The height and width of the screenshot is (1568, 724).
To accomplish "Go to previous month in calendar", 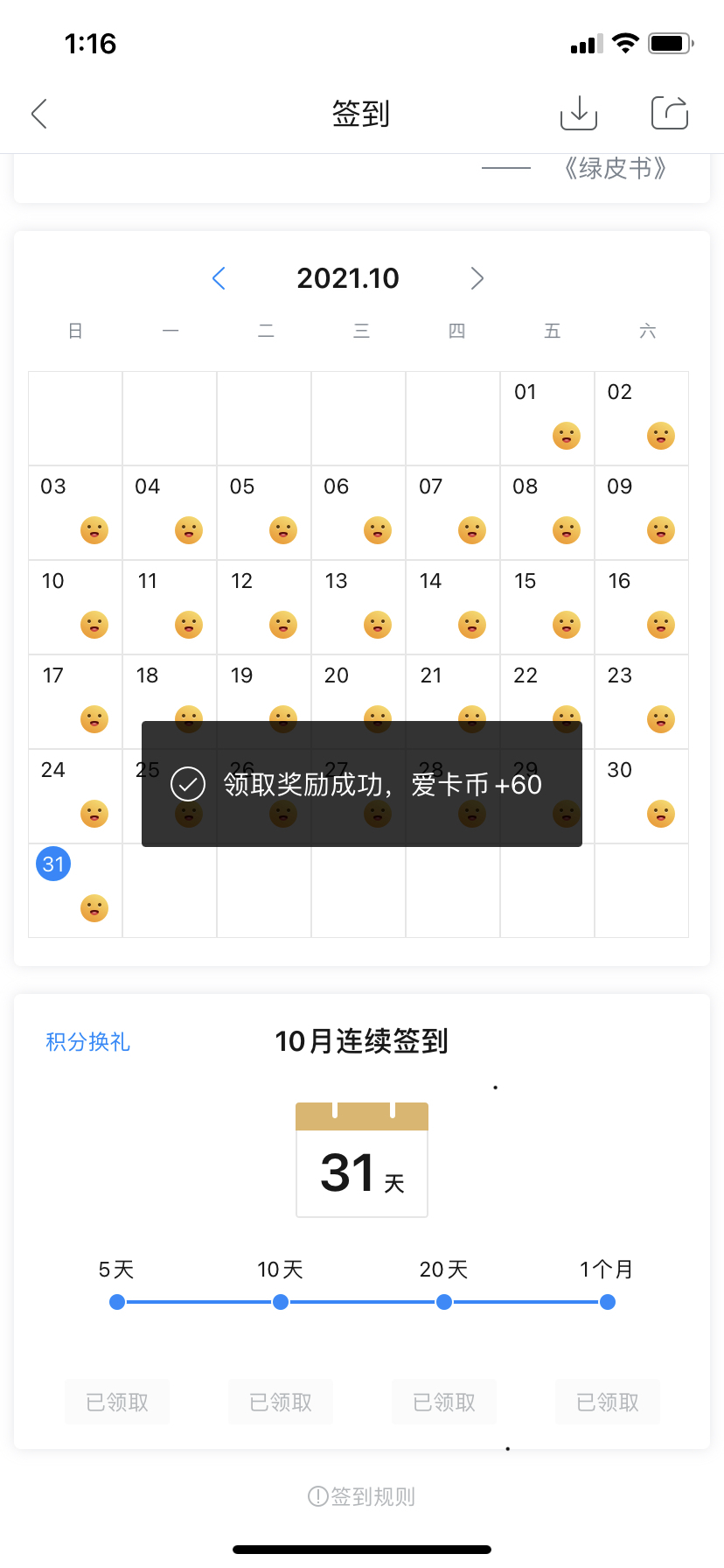I will [x=219, y=278].
